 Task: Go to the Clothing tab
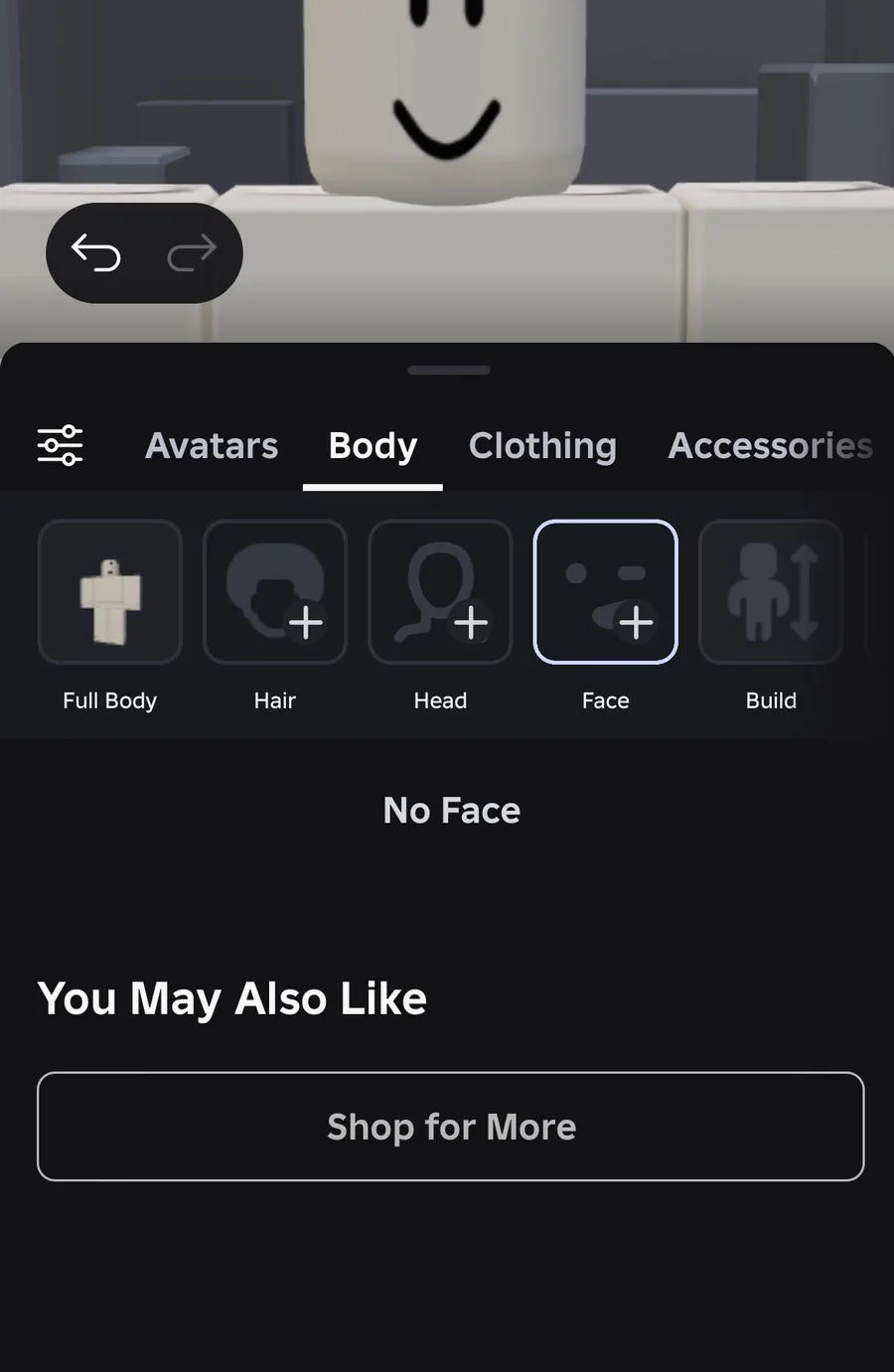(x=542, y=446)
